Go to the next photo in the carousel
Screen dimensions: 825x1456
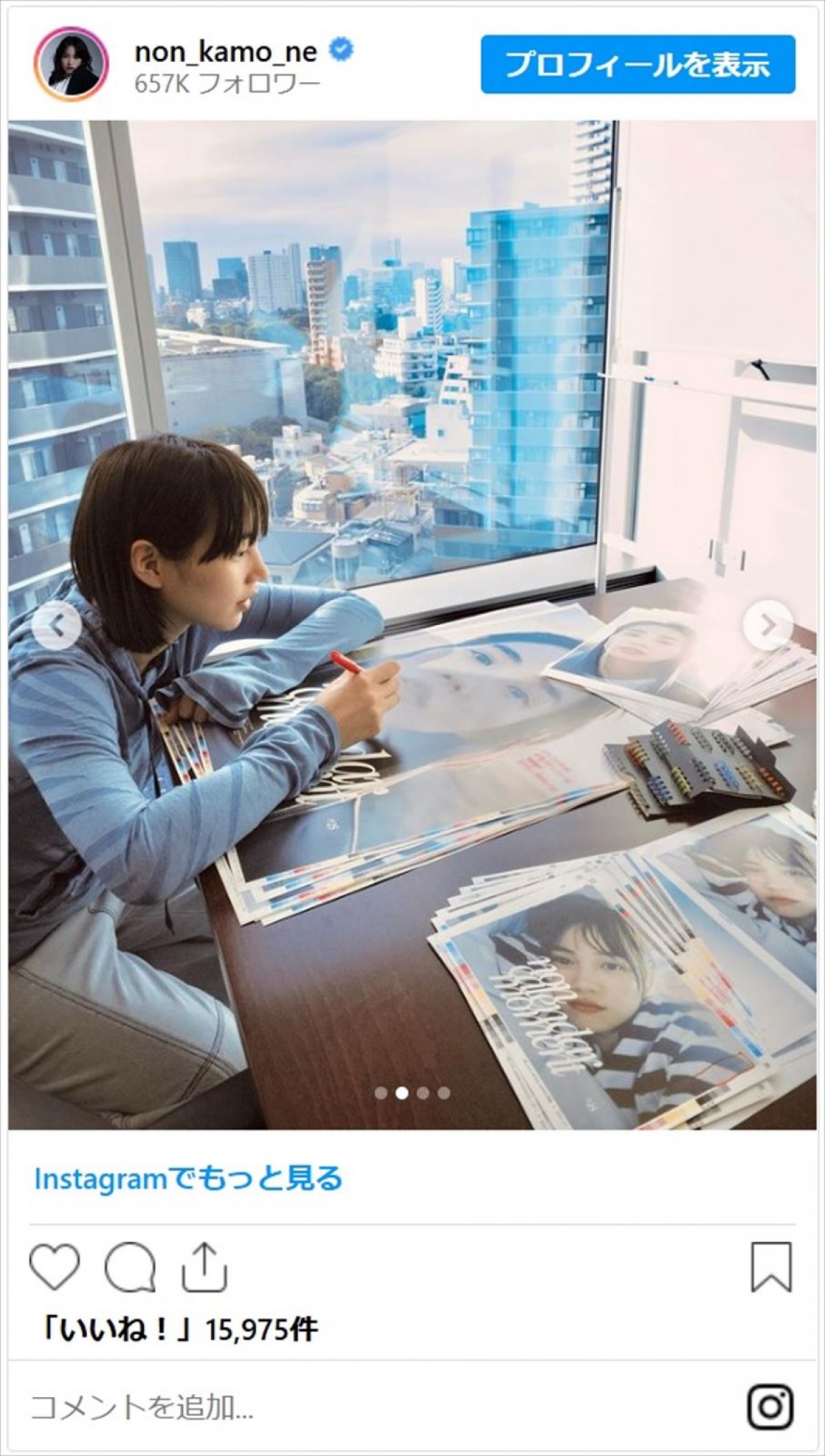767,625
